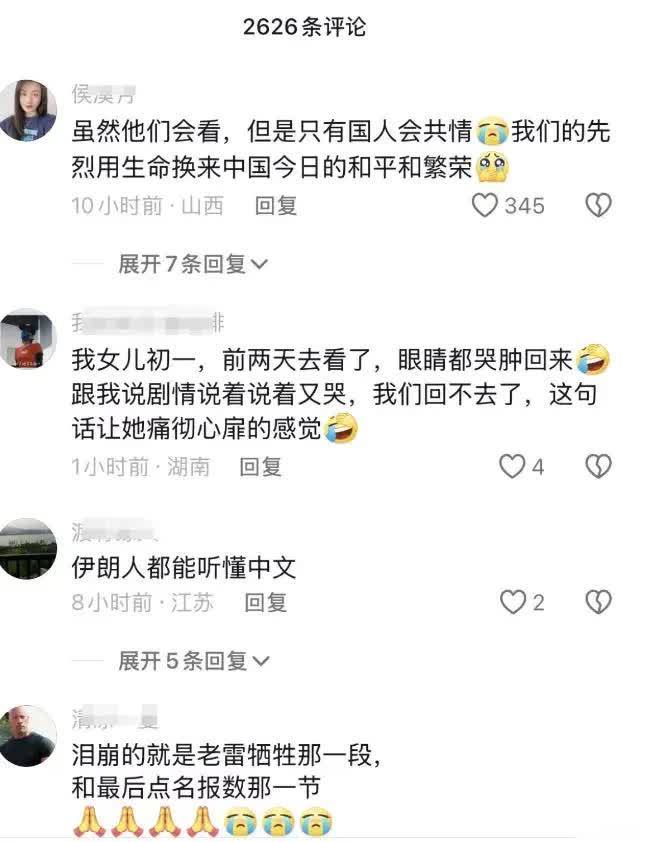Image resolution: width=672 pixels, height=842 pixels.
Task: Expand 展开5条回复 under the 江苏 comment
Action: point(193,660)
